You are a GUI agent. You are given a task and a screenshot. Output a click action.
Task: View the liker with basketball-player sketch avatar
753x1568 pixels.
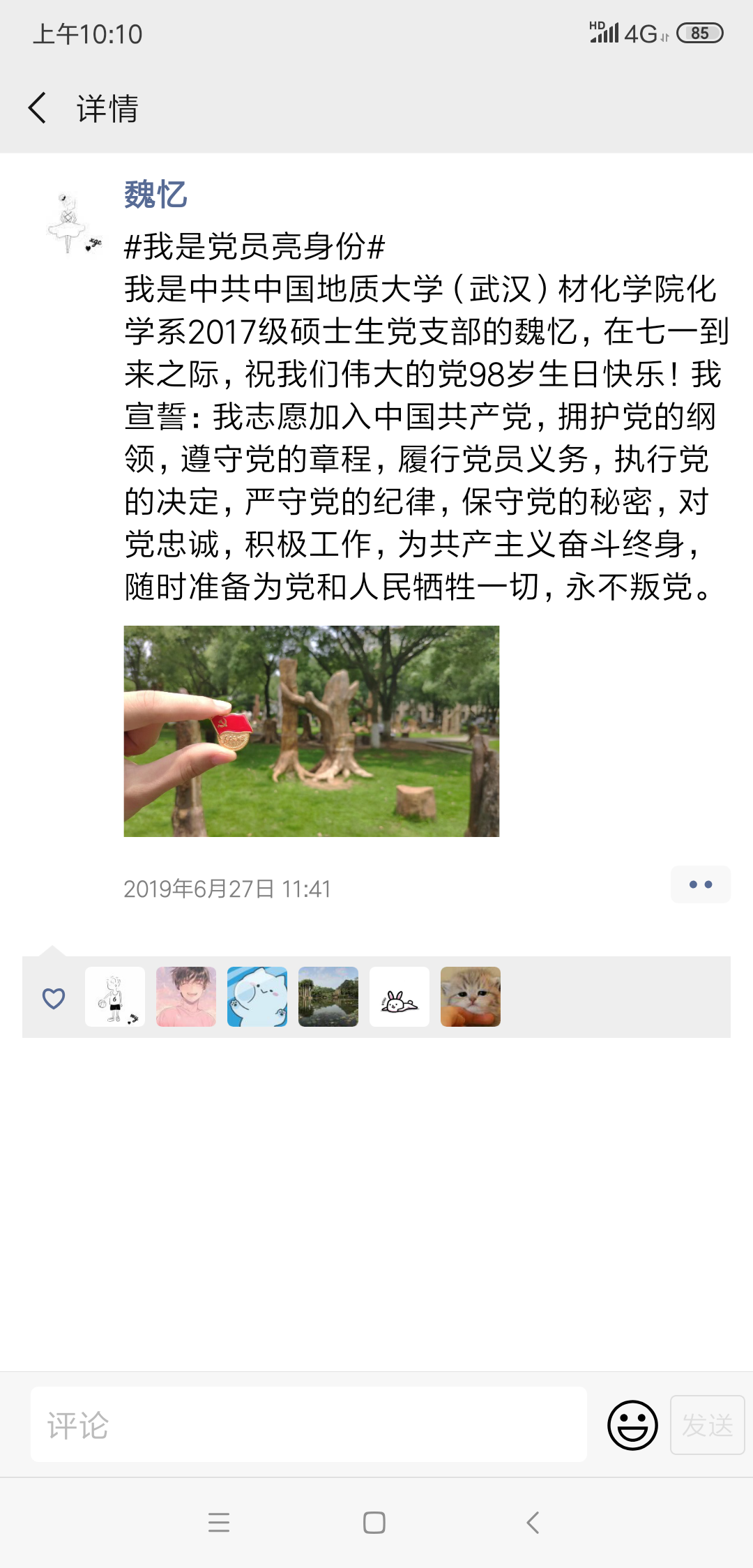click(115, 997)
